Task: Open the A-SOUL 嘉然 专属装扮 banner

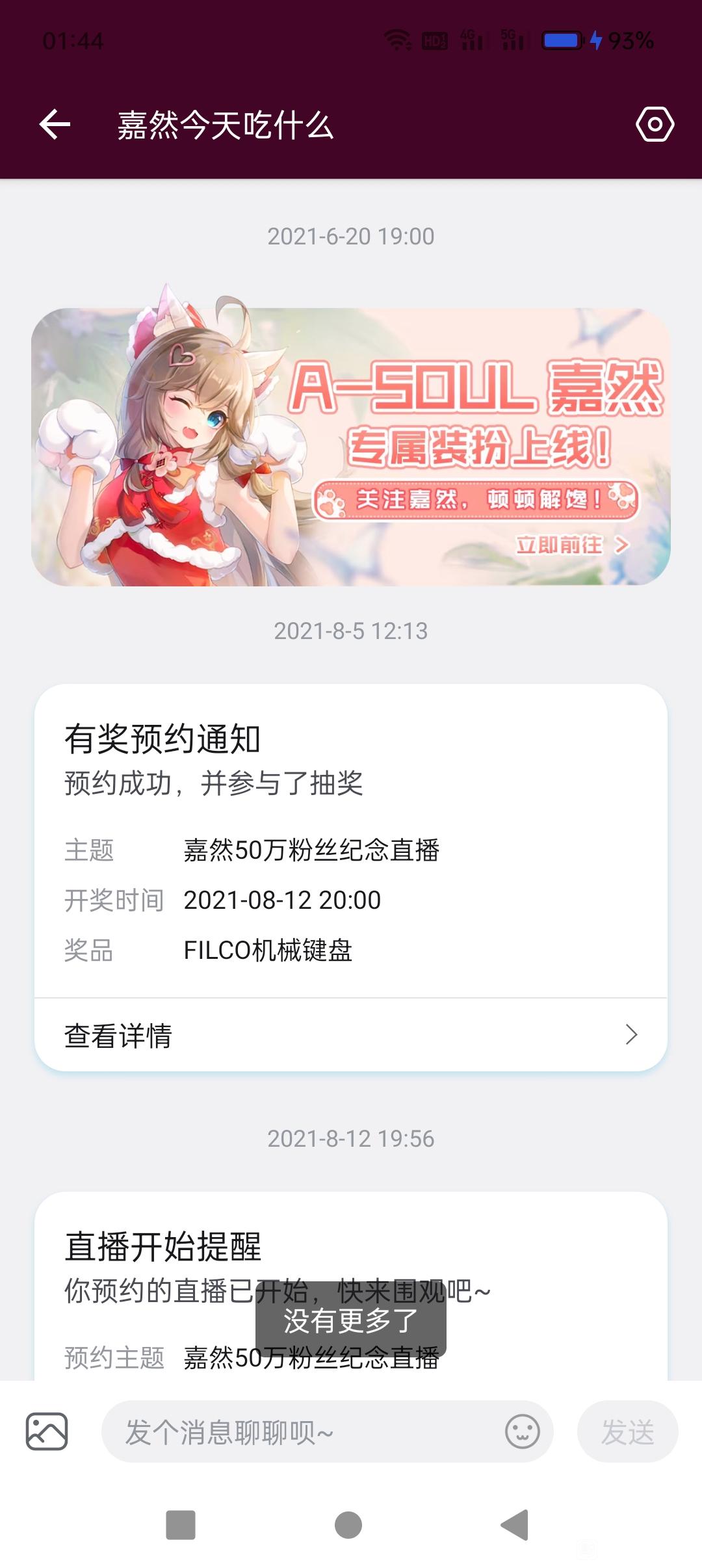Action: click(351, 447)
